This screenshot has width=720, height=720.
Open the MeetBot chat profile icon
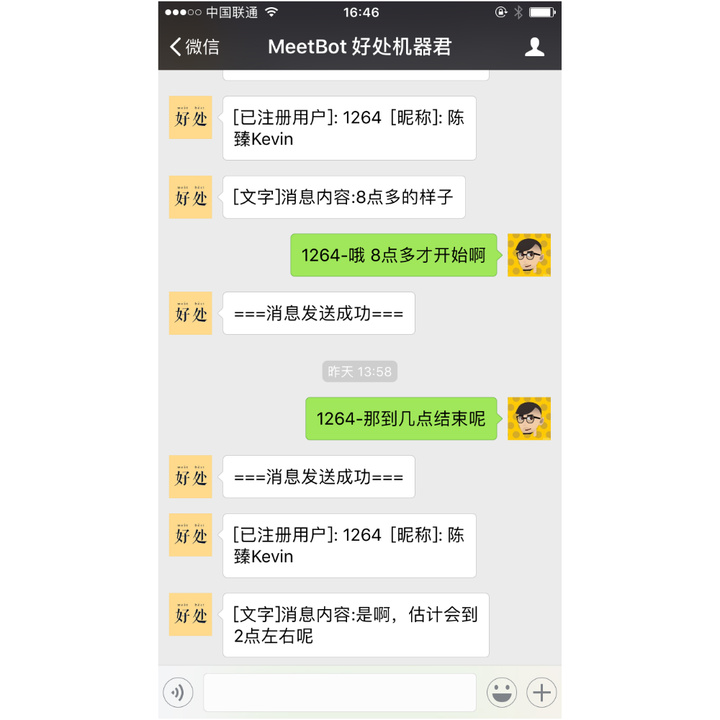tap(535, 47)
